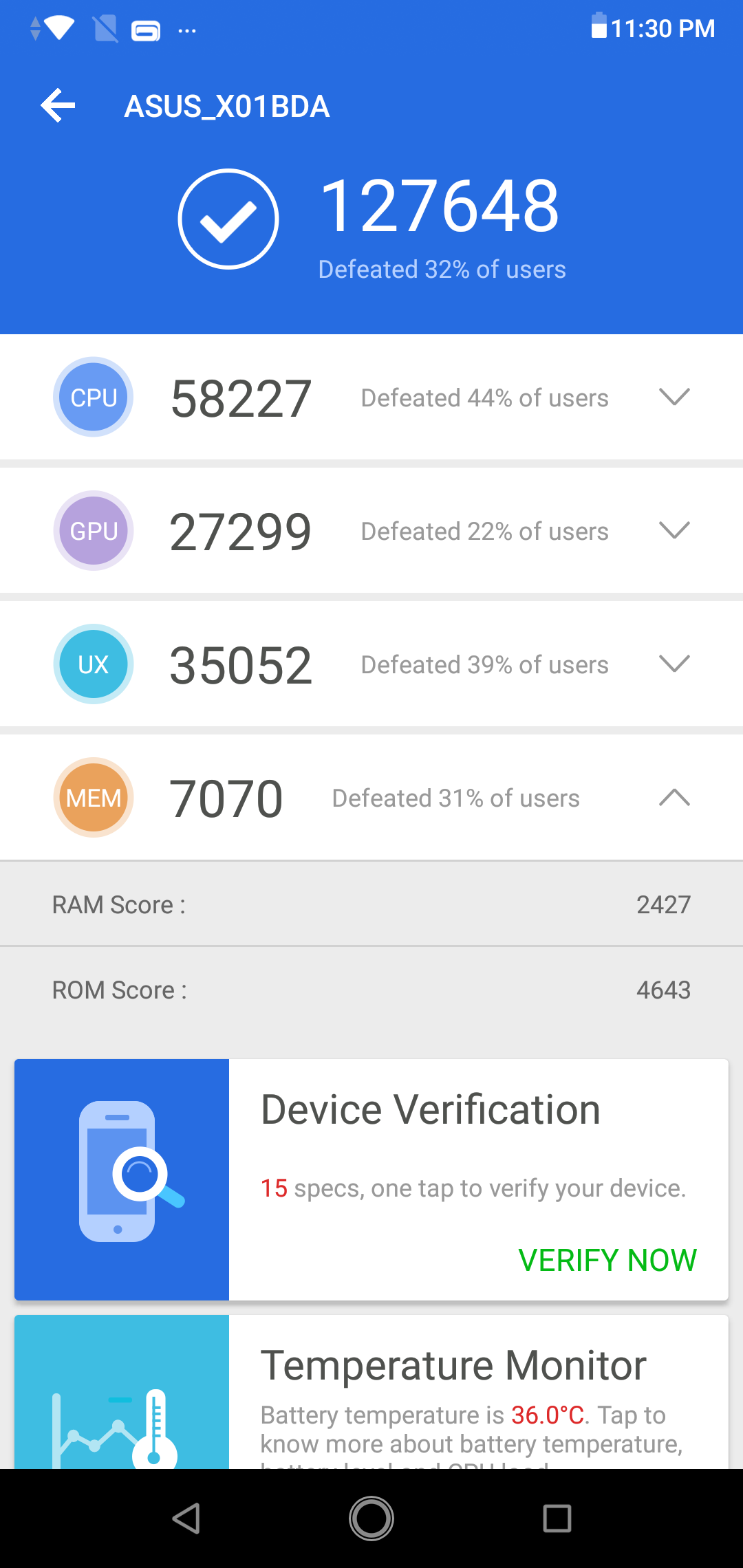Expand the UX score details

click(674, 664)
